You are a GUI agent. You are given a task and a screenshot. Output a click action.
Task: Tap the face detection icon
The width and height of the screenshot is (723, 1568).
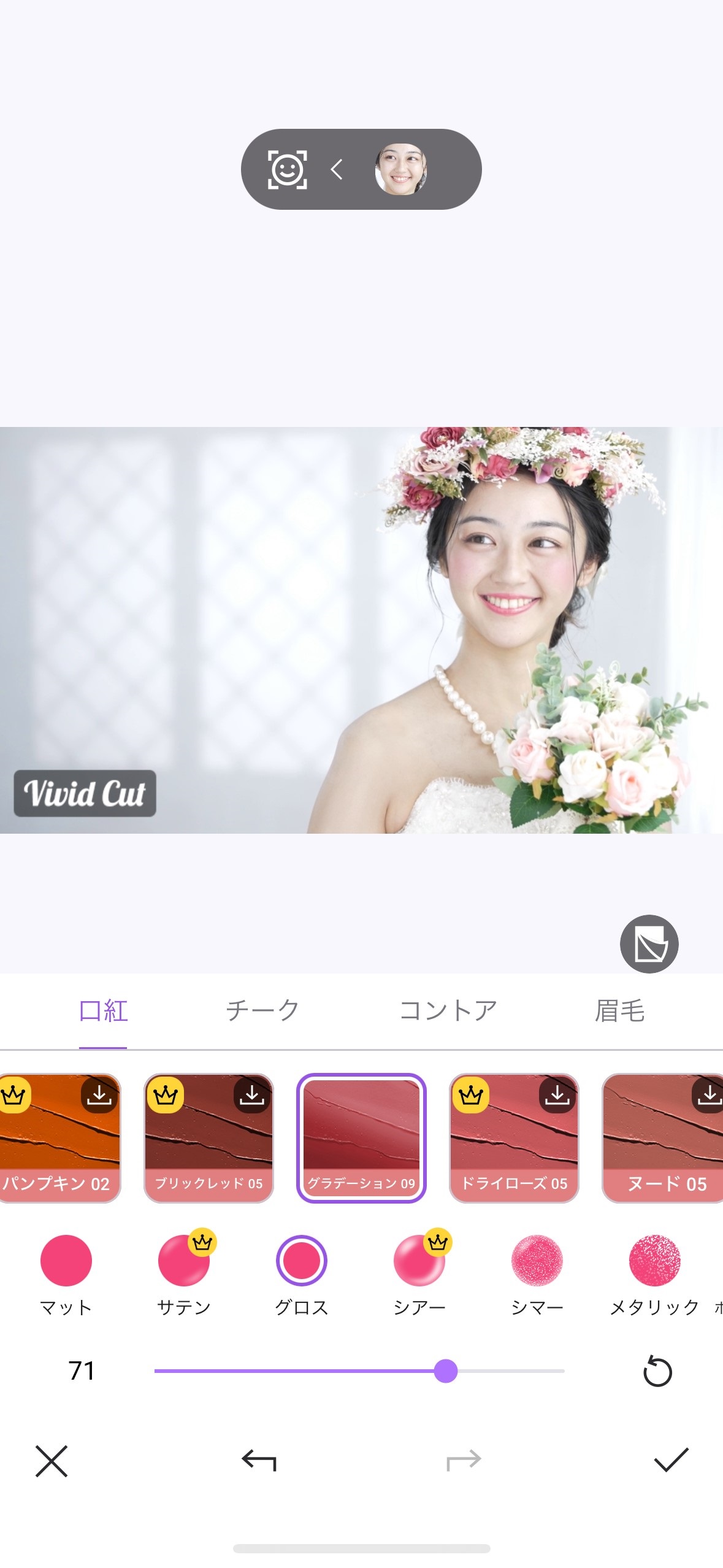(287, 169)
